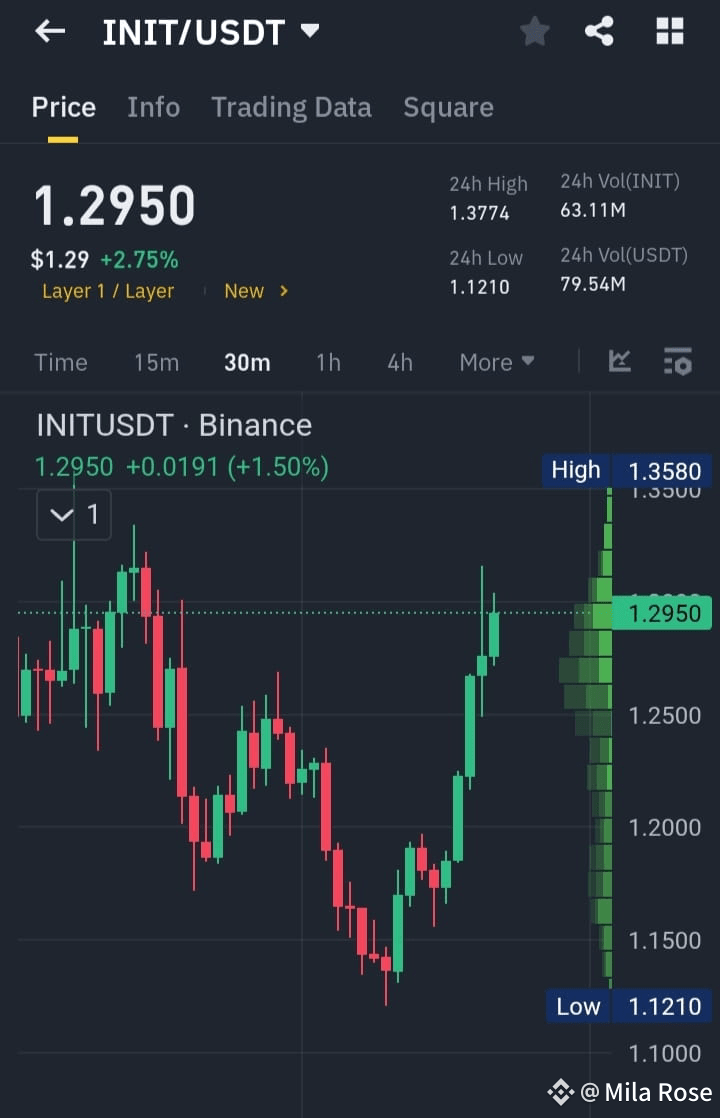The width and height of the screenshot is (720, 1118).
Task: Open the chart display settings icon
Action: (x=678, y=363)
